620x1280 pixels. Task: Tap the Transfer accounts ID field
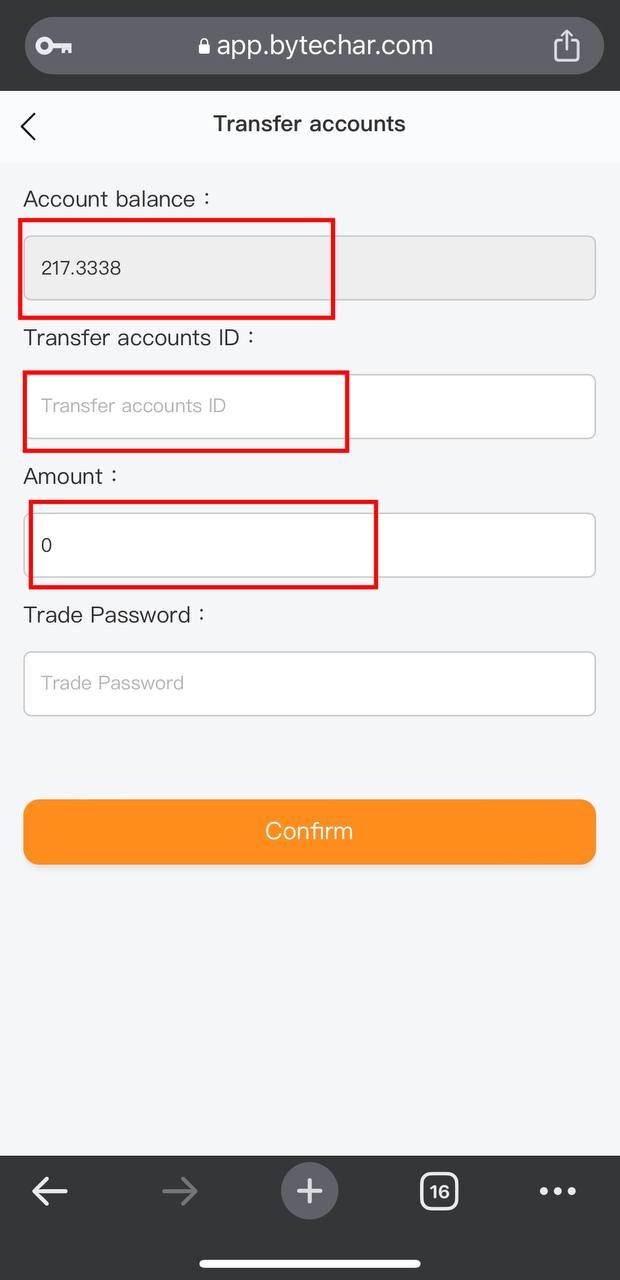tap(309, 406)
